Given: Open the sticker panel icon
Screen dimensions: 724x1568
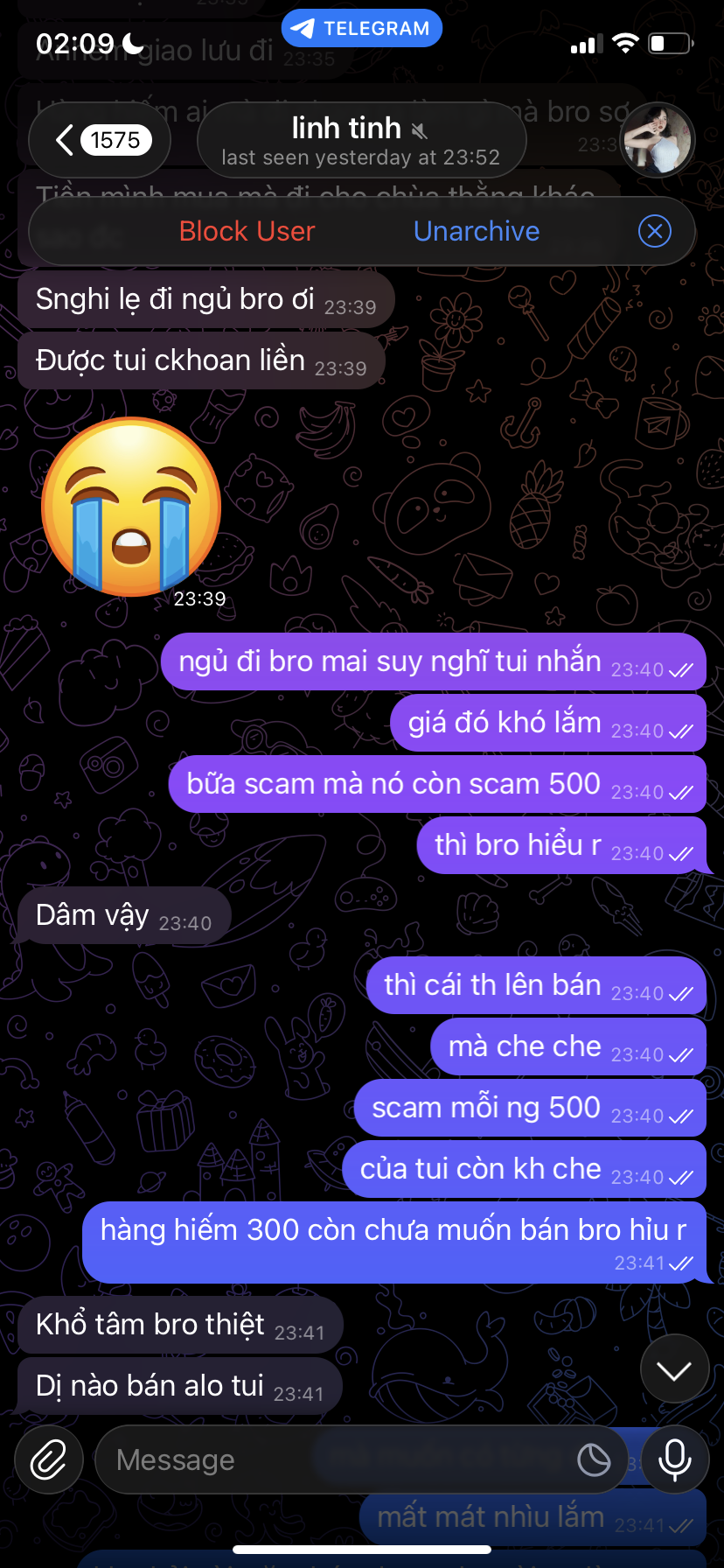Looking at the screenshot, I should pyautogui.click(x=594, y=1459).
